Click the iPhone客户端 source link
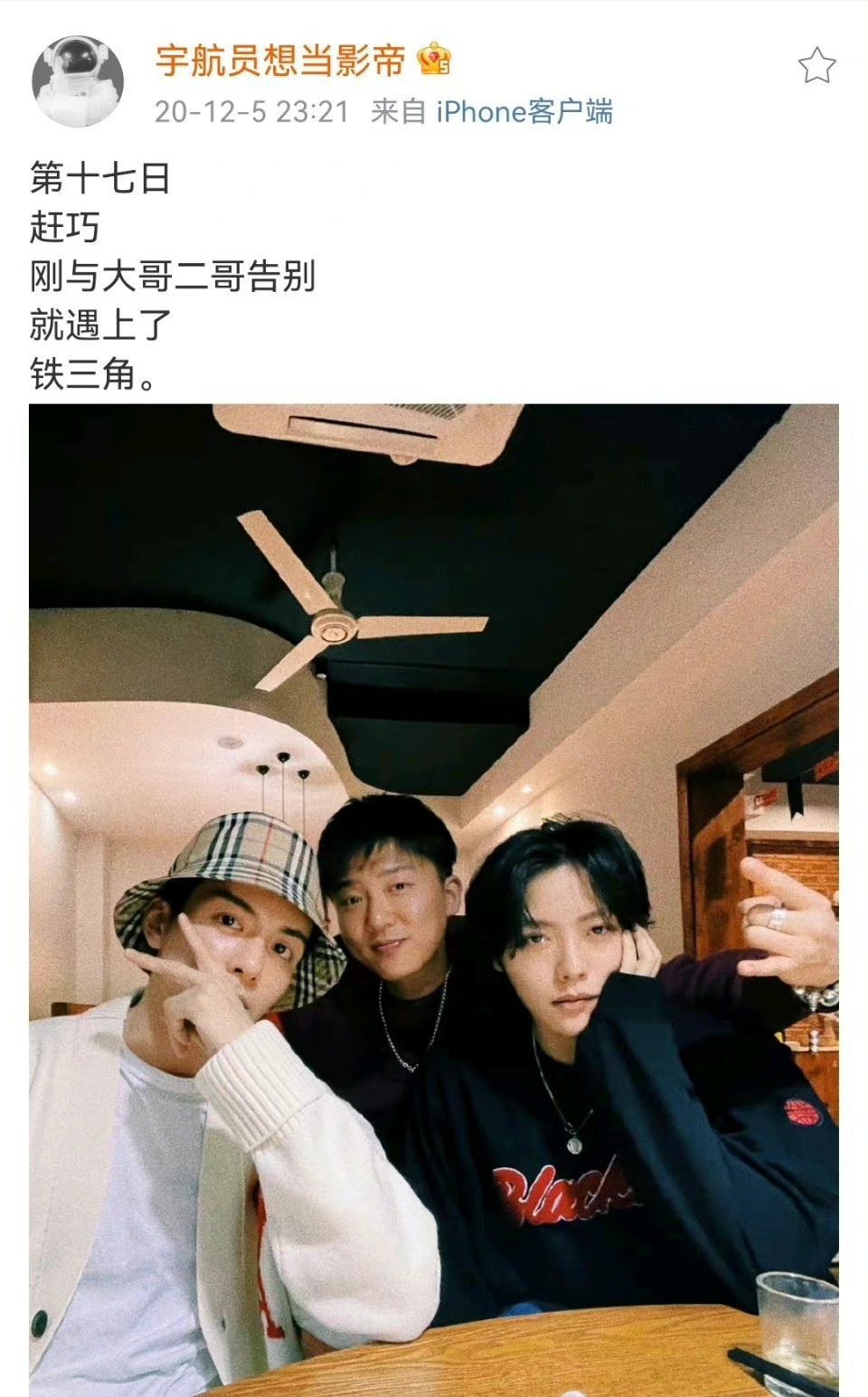The image size is (868, 1397). 526,110
